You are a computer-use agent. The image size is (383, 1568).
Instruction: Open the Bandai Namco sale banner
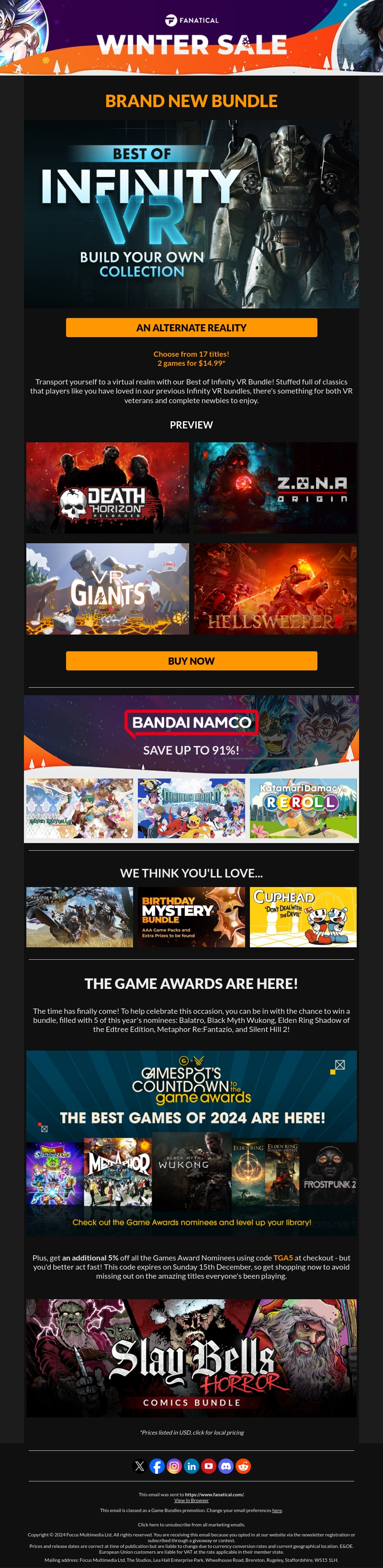191,734
